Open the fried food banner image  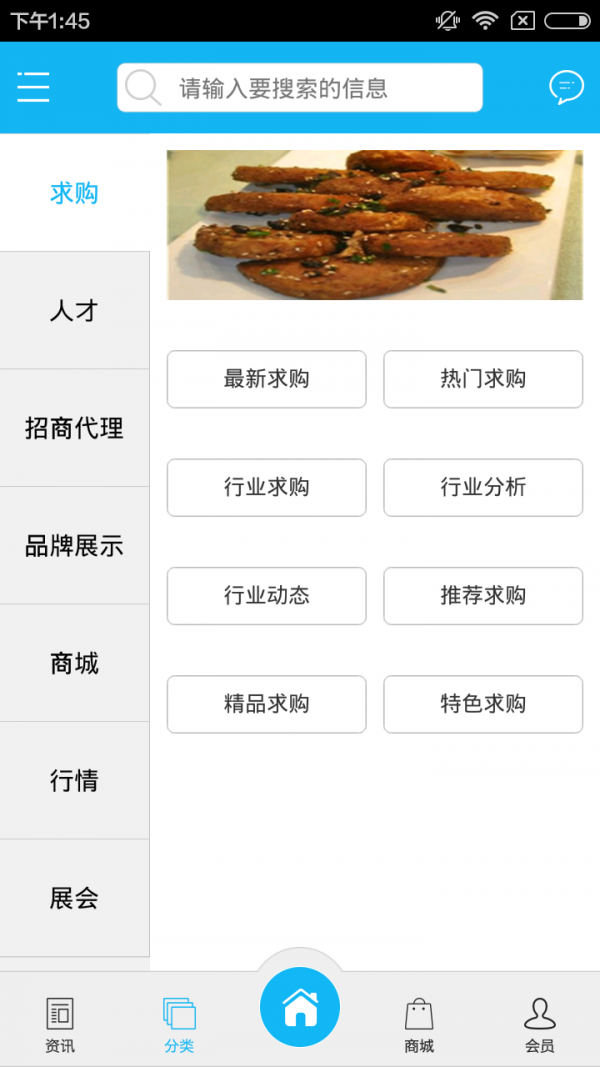[375, 225]
